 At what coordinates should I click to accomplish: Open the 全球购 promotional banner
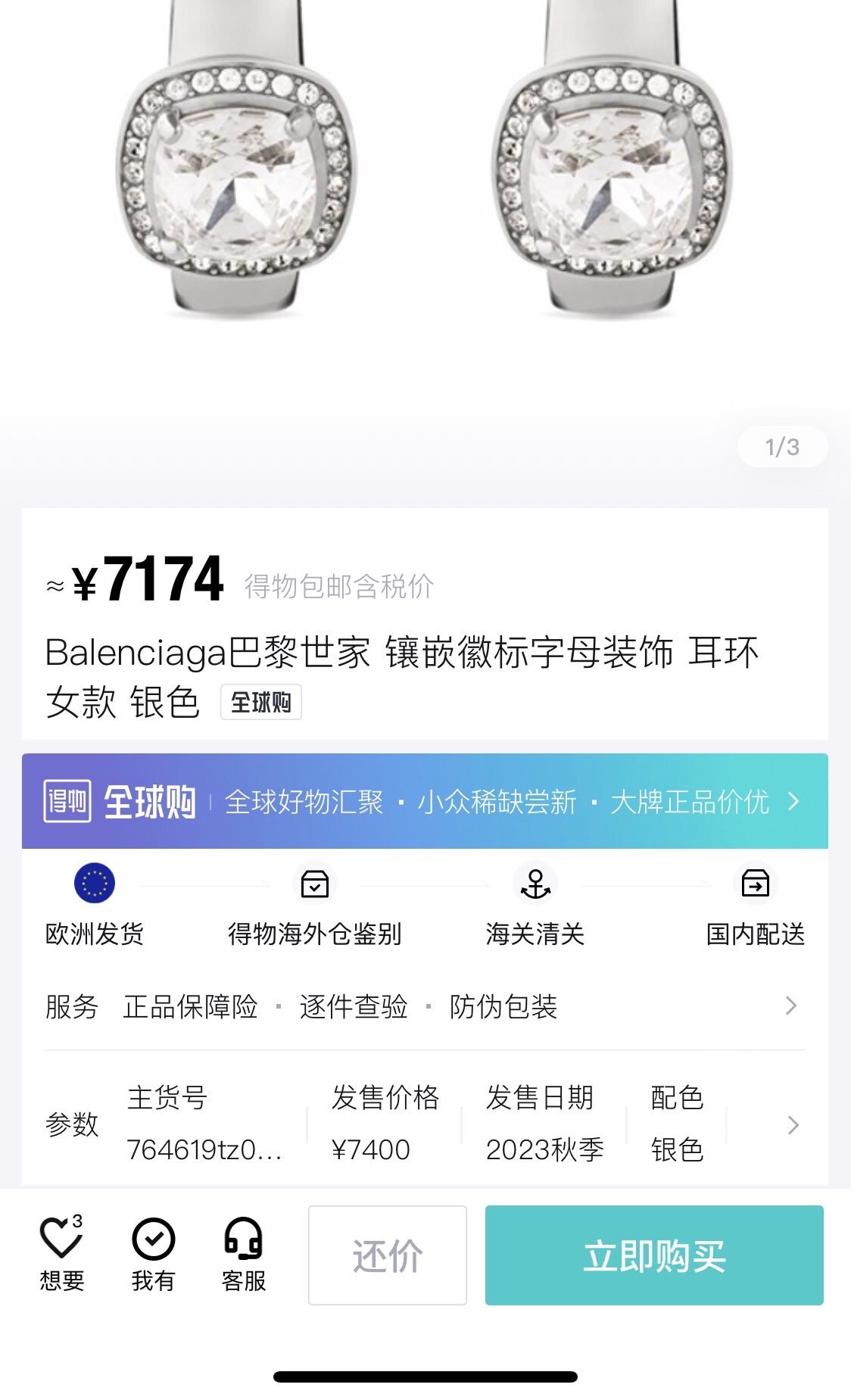[x=424, y=801]
